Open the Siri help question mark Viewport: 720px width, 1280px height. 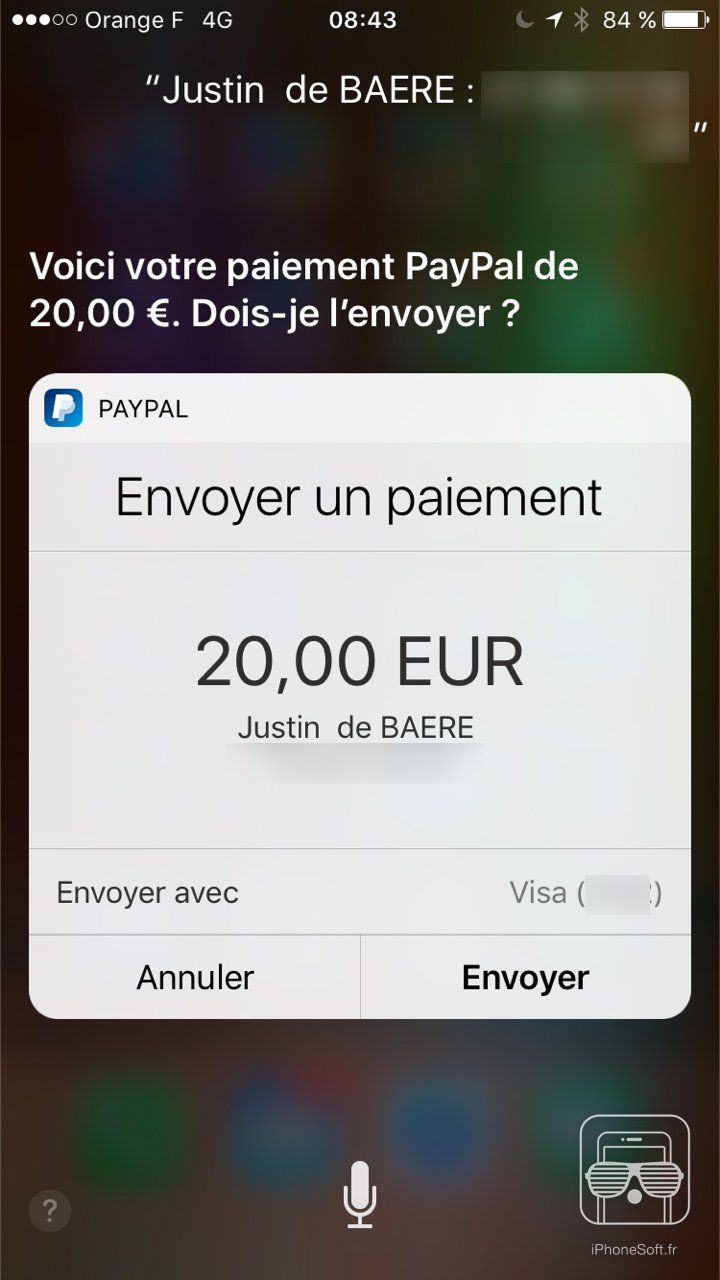(50, 1211)
